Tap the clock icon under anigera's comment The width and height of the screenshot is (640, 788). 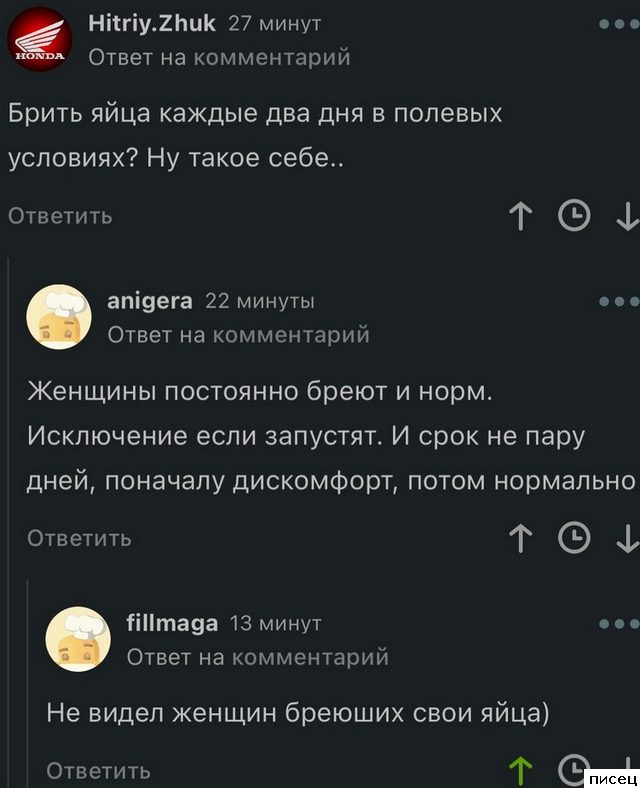(x=572, y=539)
